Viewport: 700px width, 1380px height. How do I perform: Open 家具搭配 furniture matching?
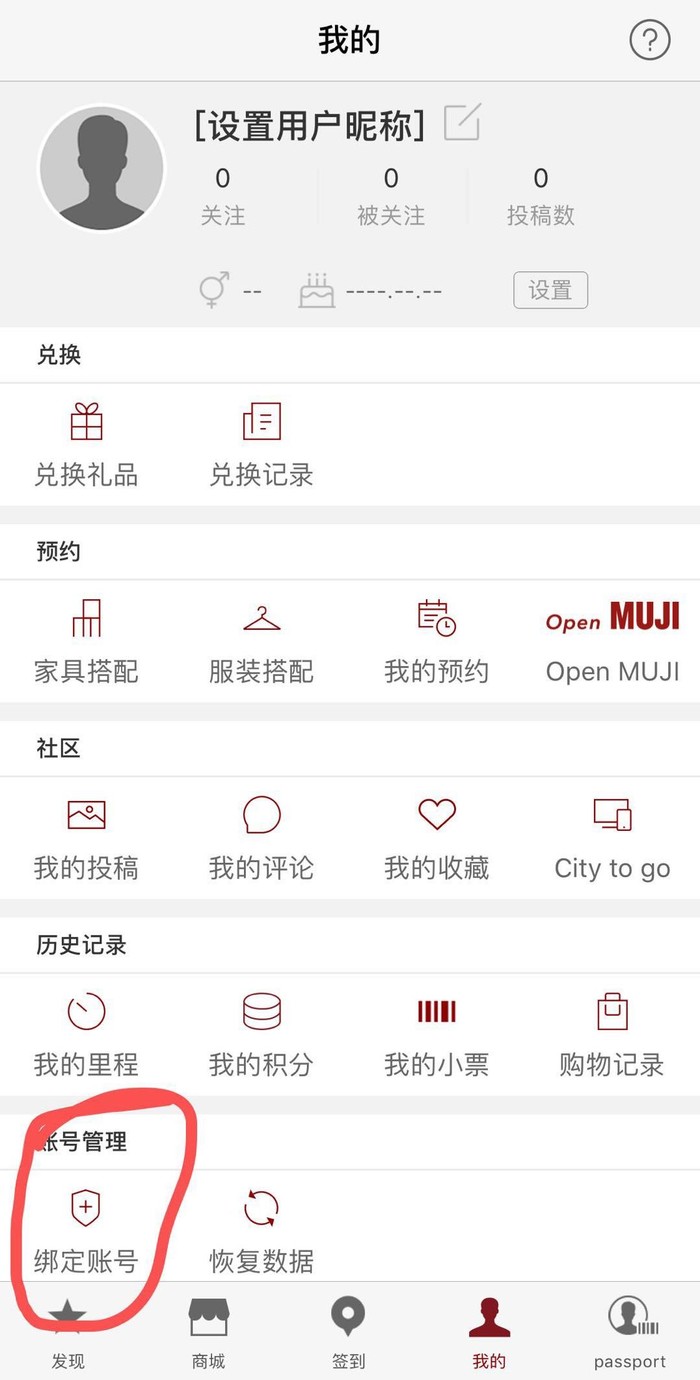coord(86,642)
